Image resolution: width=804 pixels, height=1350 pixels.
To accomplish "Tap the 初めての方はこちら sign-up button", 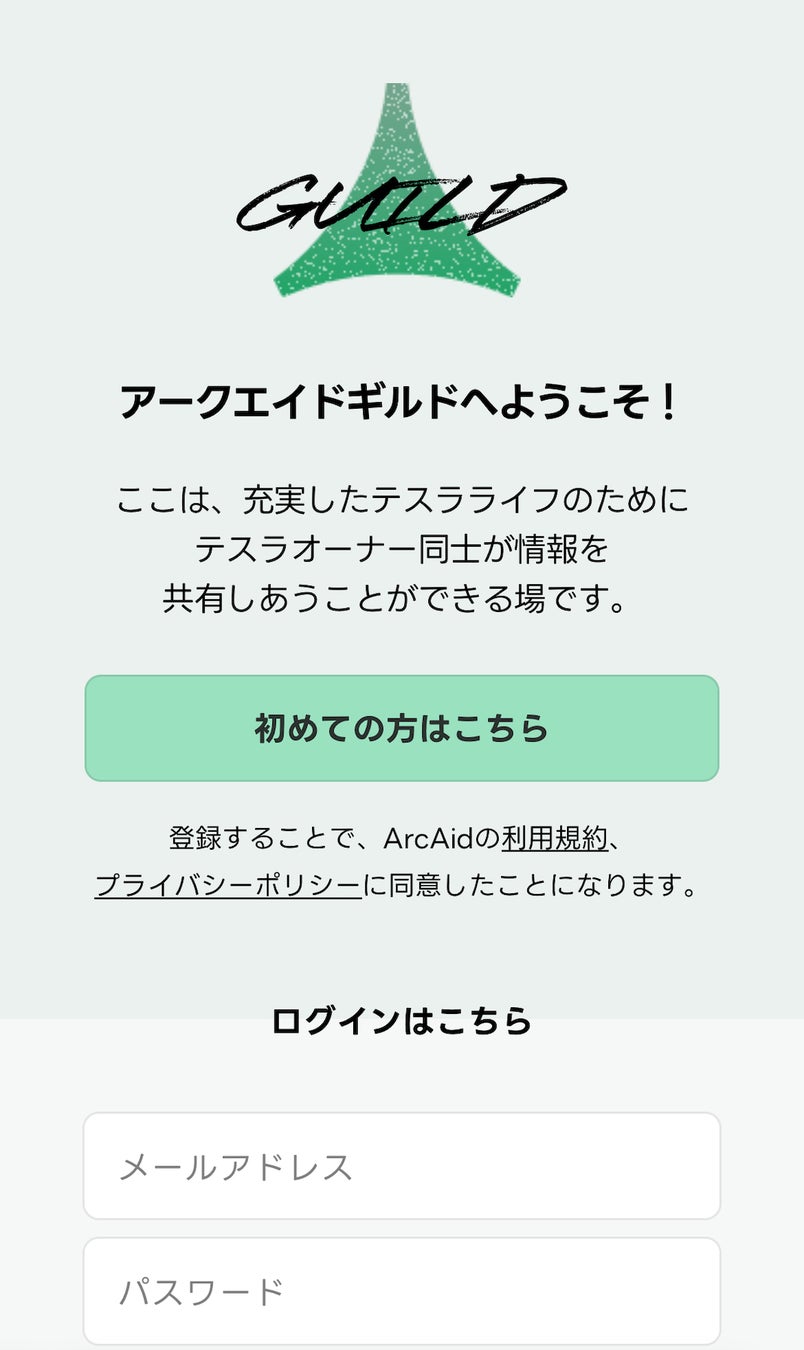I will (401, 728).
